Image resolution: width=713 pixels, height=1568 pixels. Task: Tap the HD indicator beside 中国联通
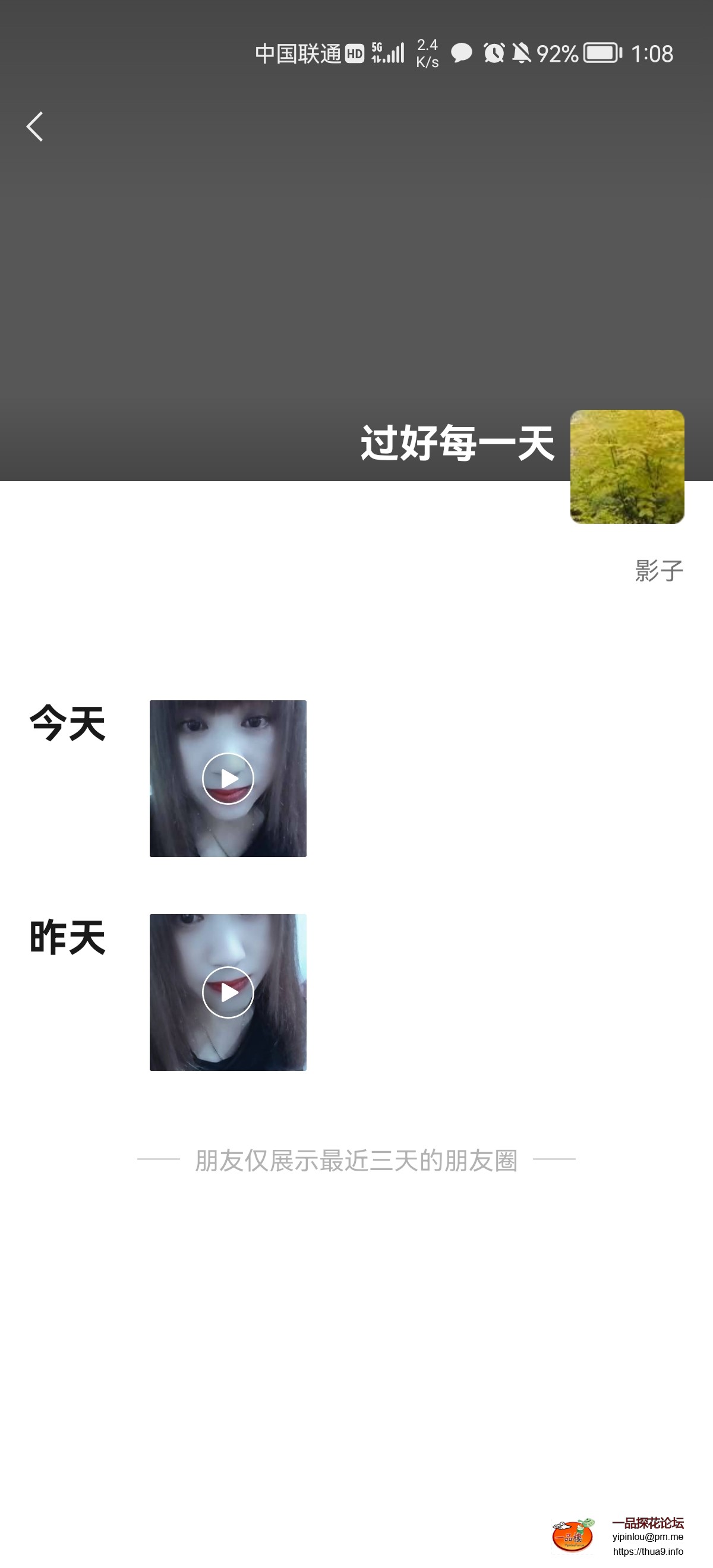[354, 54]
